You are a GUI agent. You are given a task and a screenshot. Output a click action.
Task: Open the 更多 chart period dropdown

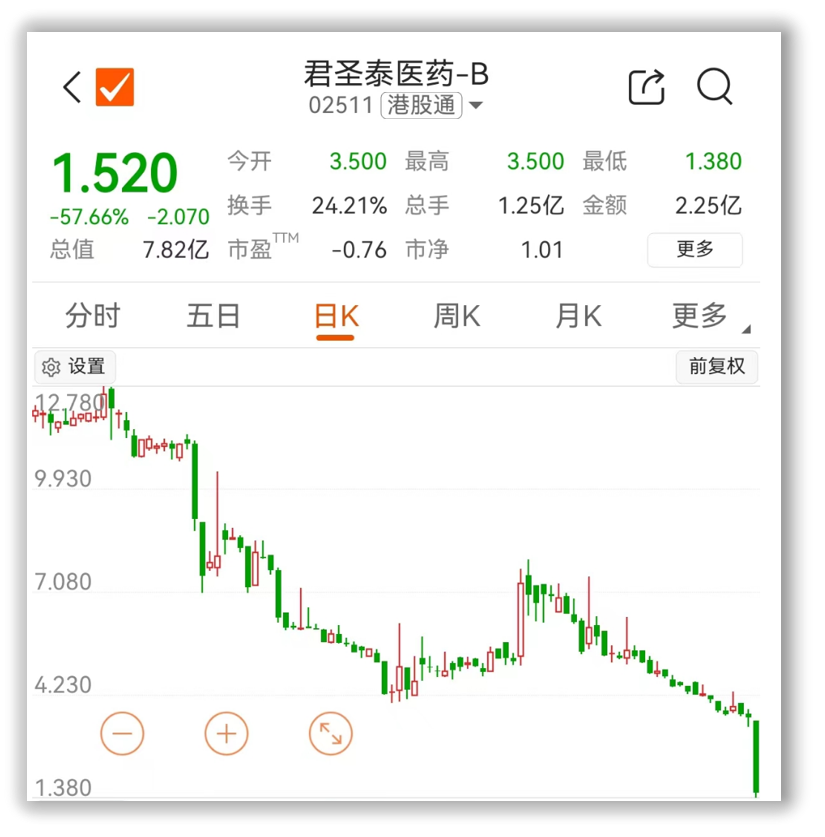tap(703, 317)
